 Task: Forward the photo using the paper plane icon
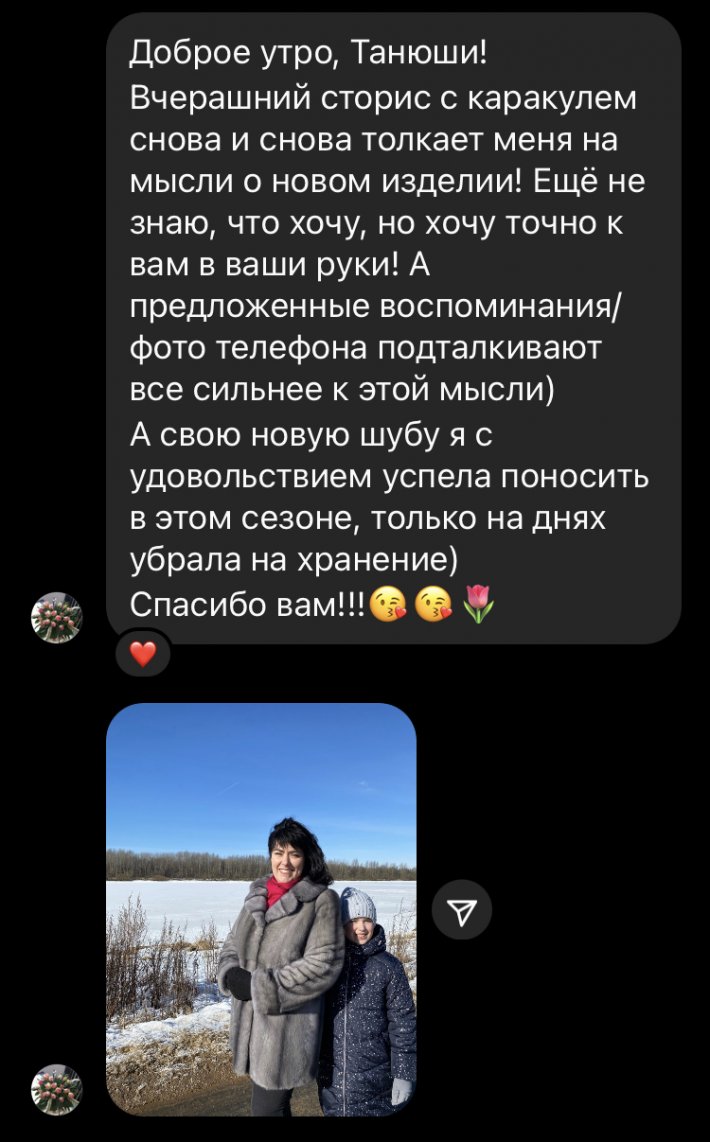pyautogui.click(x=461, y=909)
